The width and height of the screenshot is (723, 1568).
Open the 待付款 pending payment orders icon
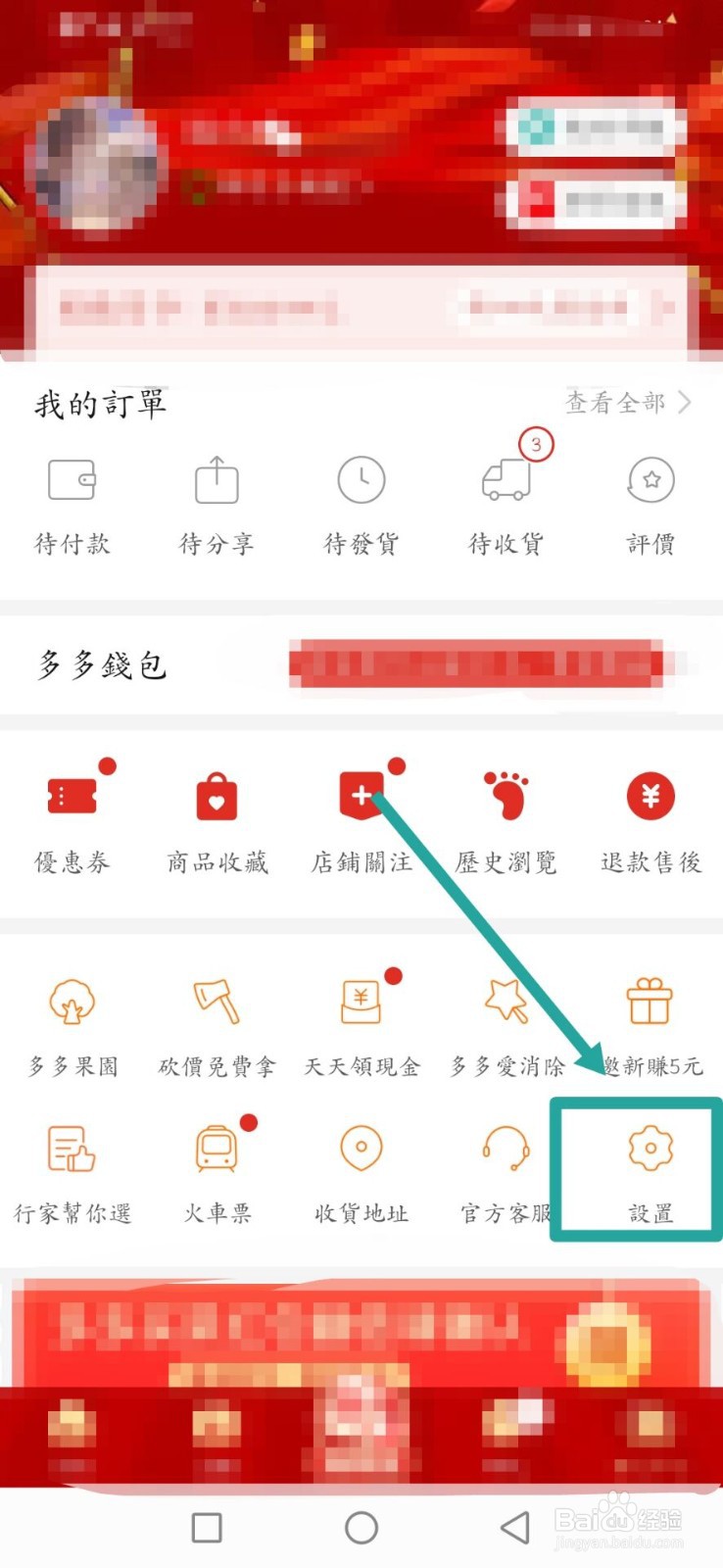73,480
